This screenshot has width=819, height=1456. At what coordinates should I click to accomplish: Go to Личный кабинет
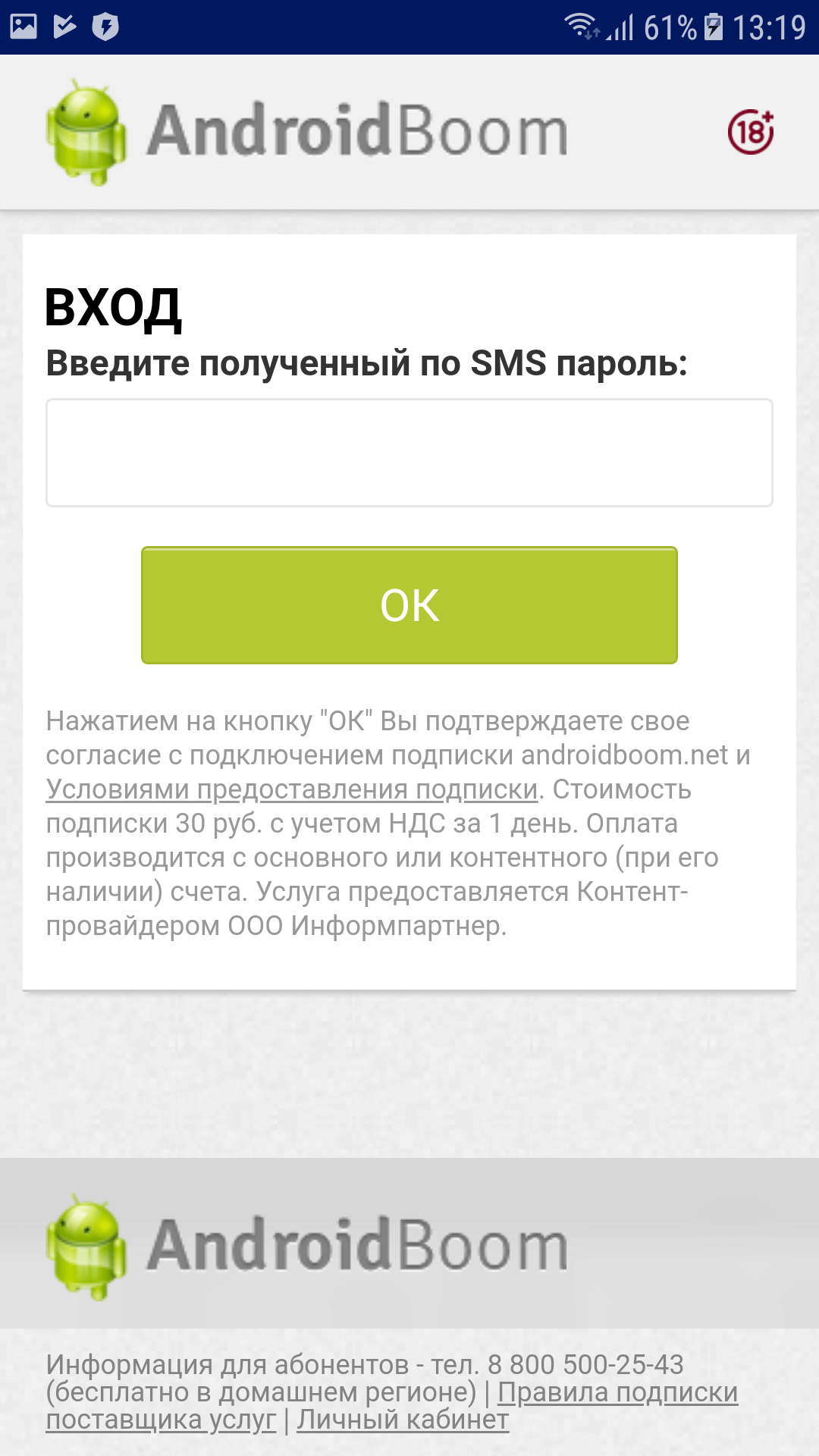(x=403, y=1420)
